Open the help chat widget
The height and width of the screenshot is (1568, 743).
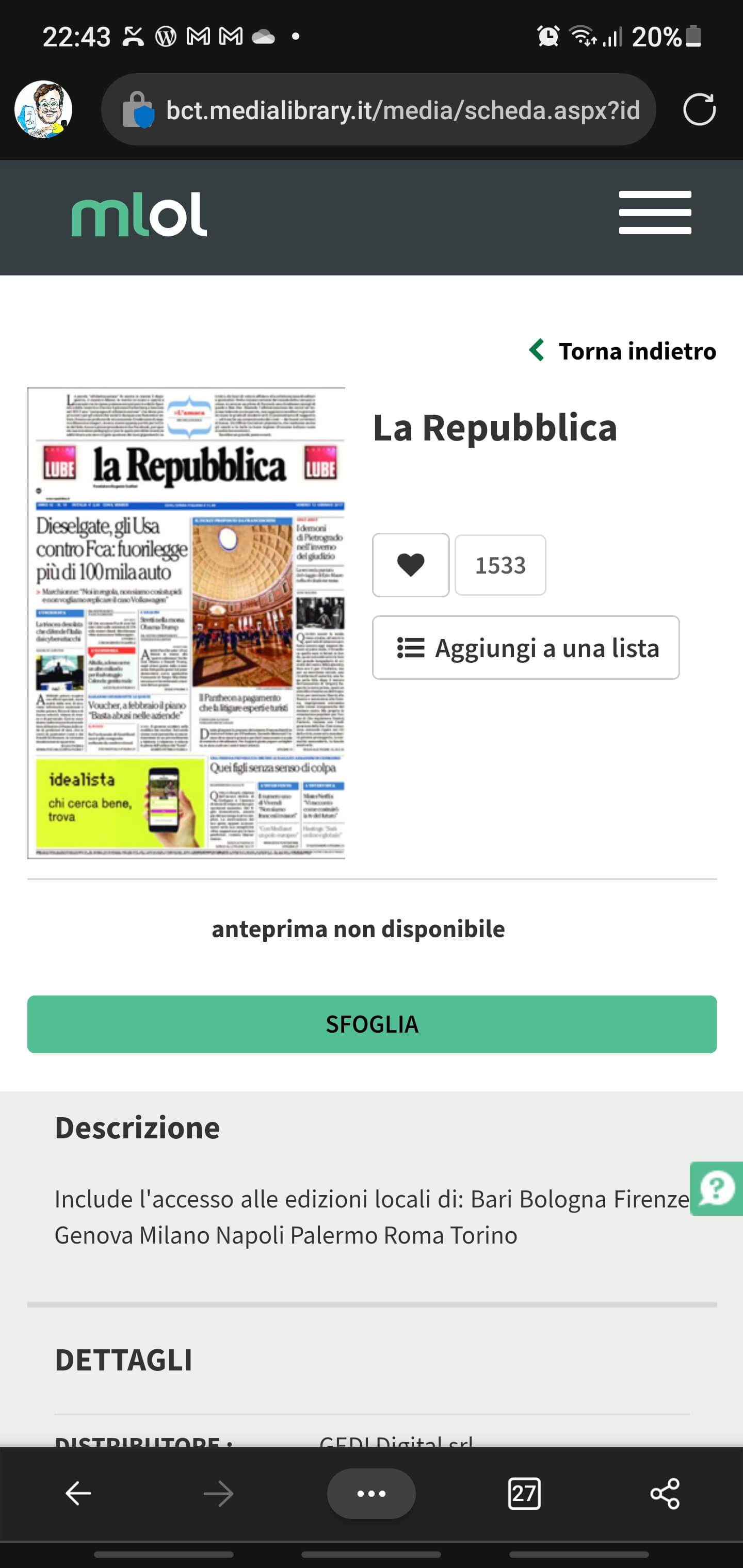[x=717, y=1187]
